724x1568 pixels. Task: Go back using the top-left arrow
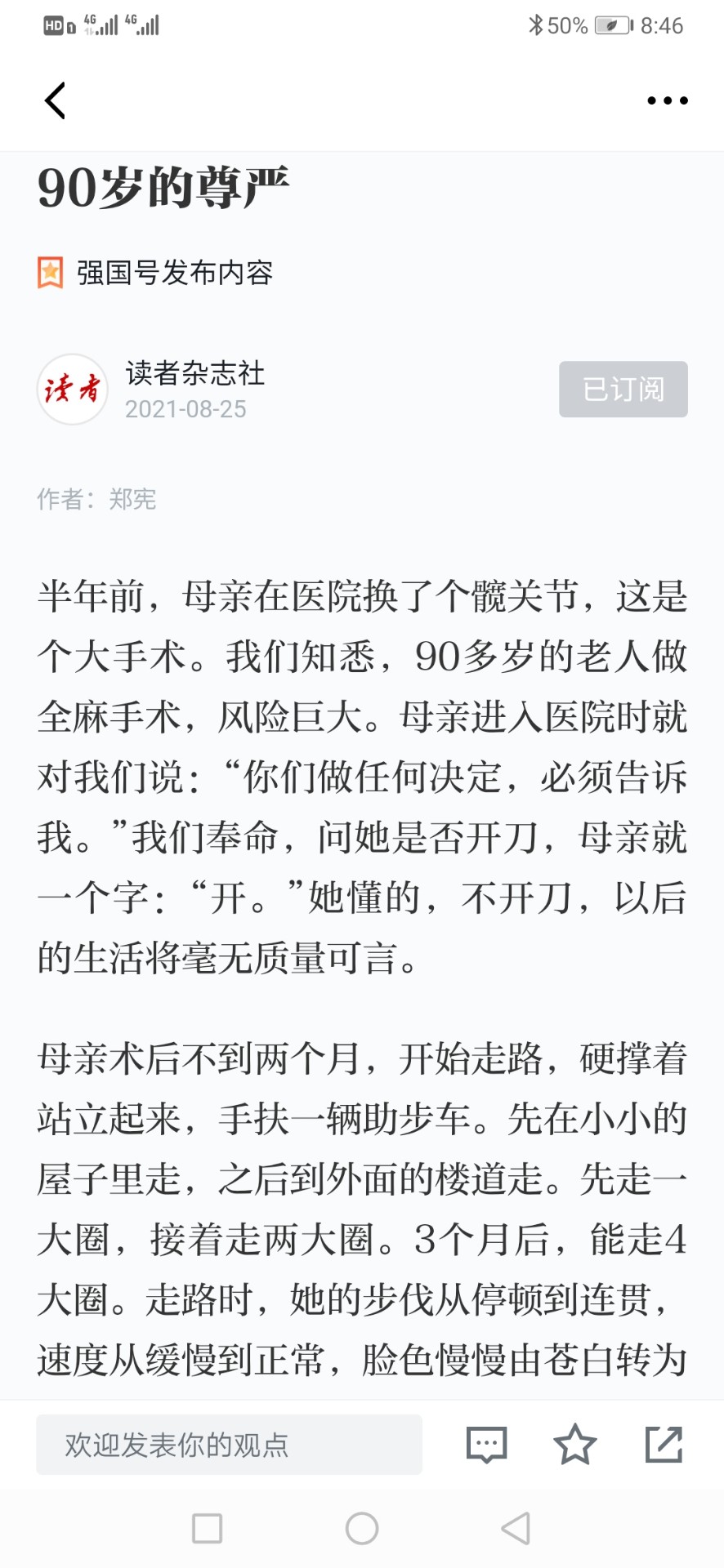(x=55, y=100)
